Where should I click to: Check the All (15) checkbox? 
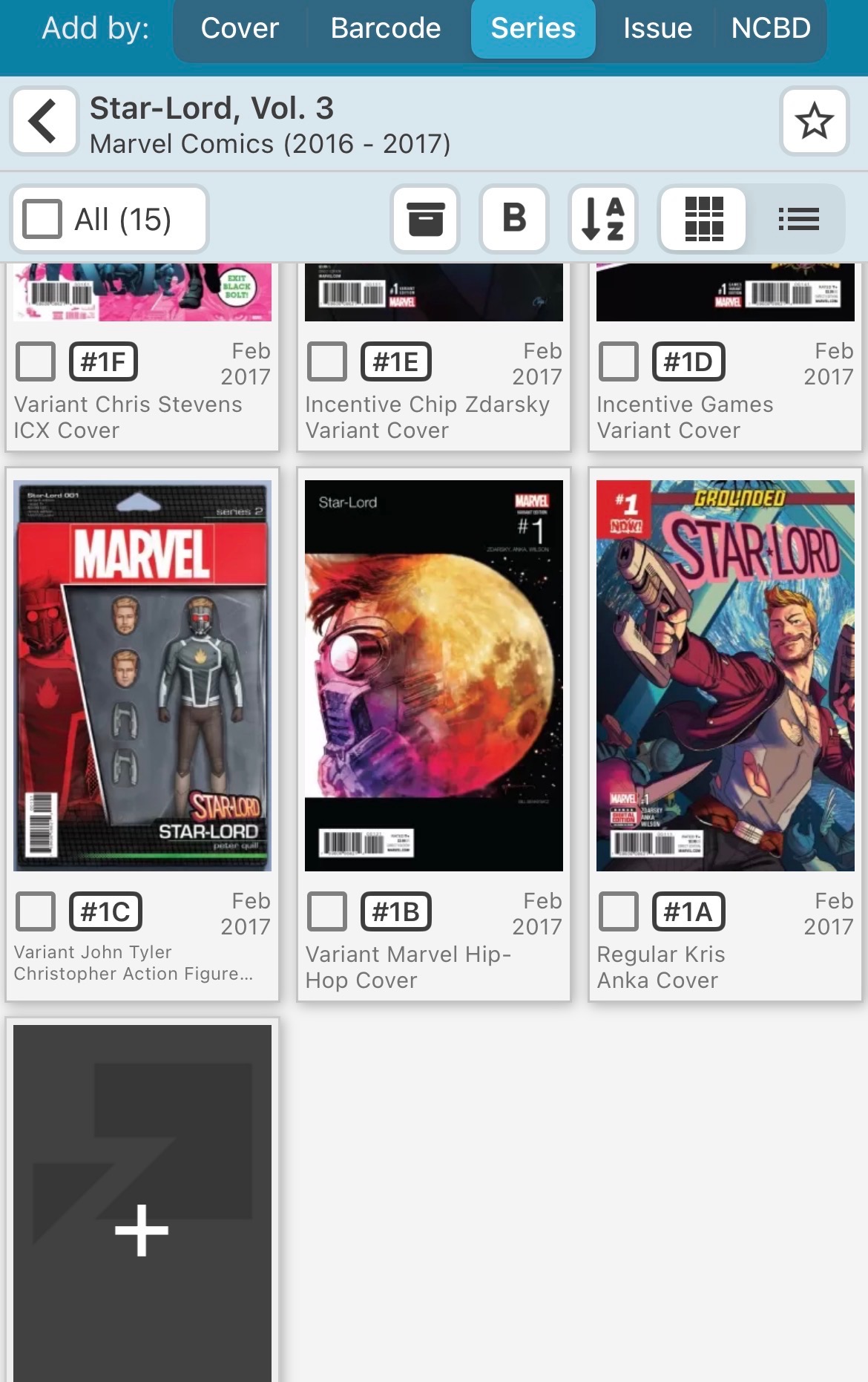42,219
